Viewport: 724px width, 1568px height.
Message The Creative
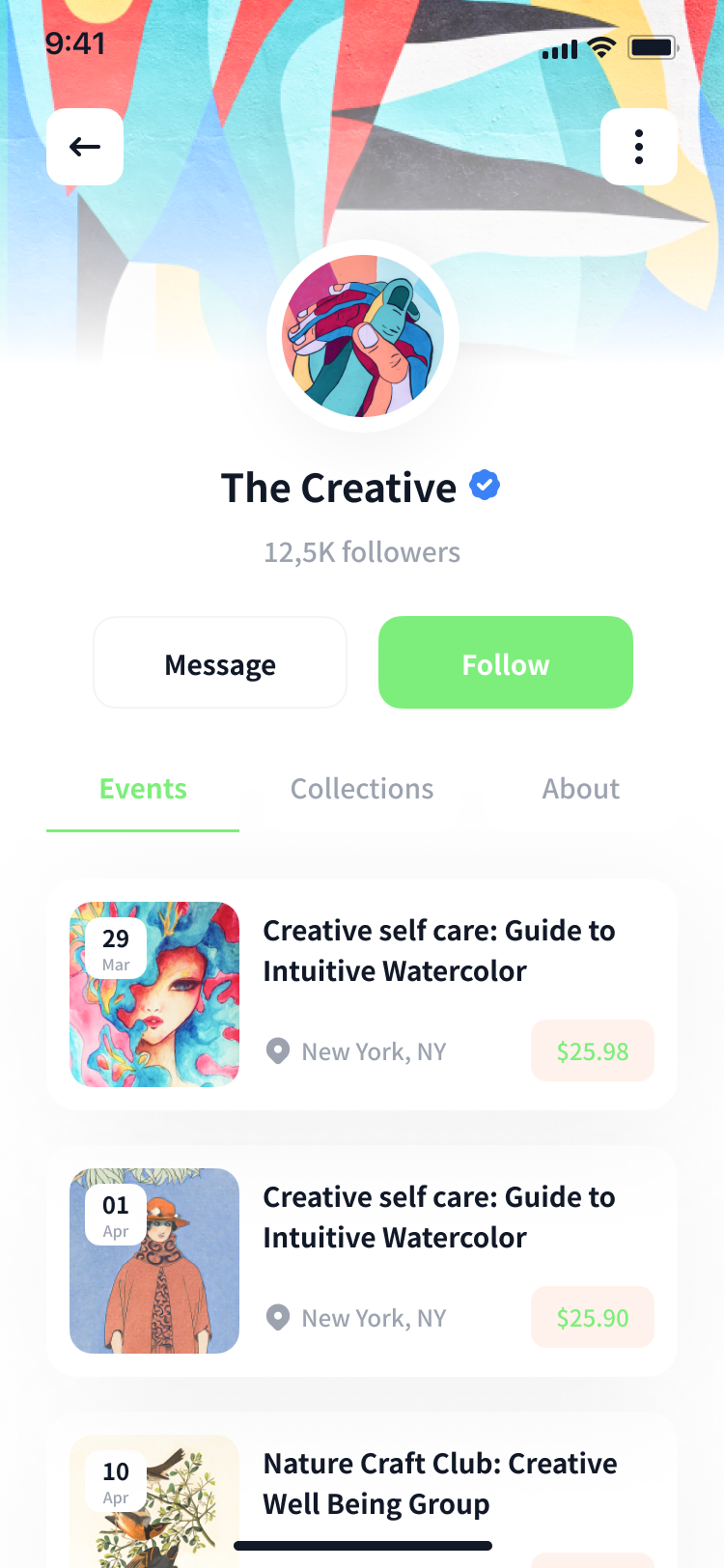tap(220, 663)
